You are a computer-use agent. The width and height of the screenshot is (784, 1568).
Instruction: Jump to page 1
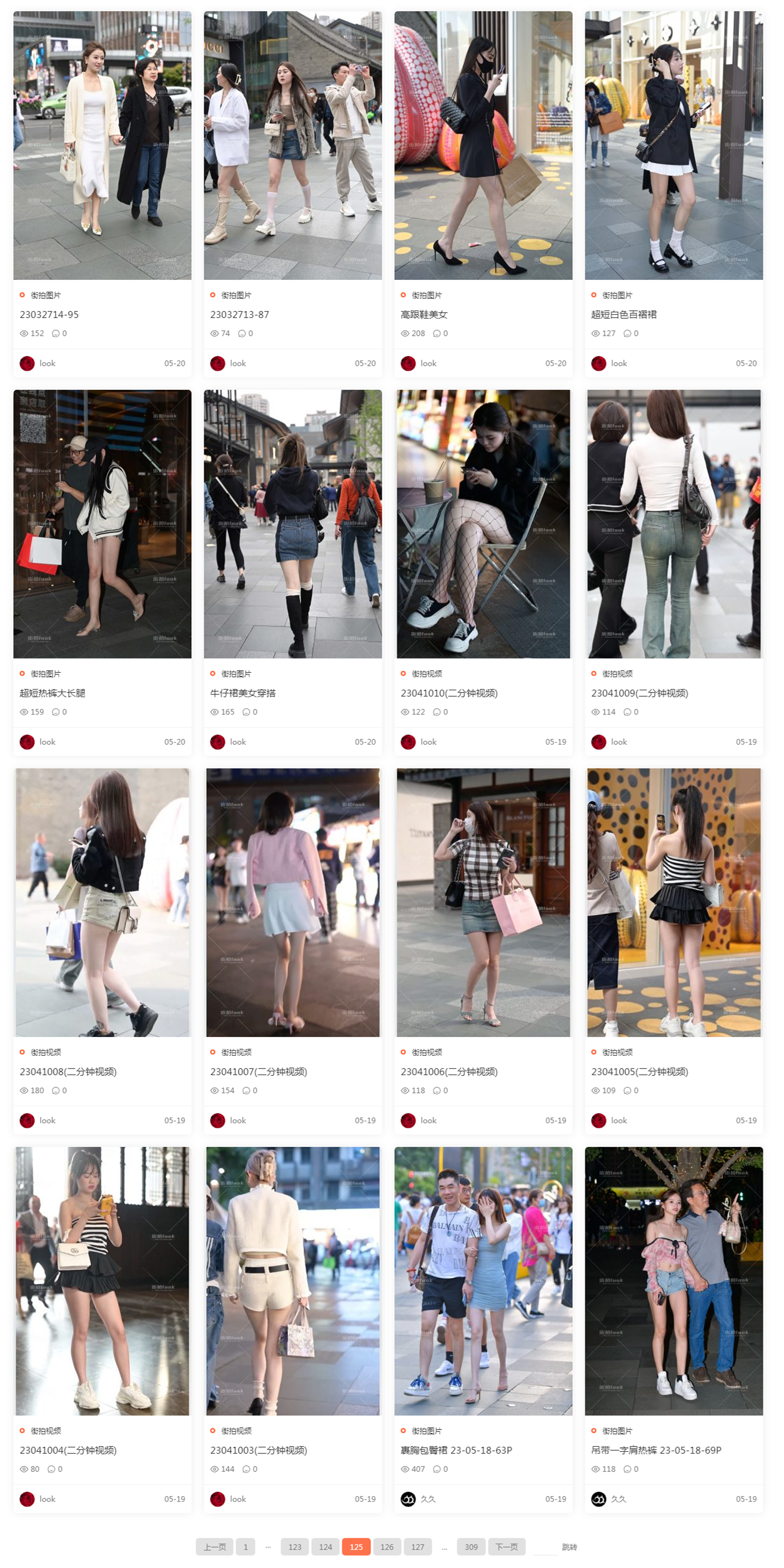[246, 1547]
